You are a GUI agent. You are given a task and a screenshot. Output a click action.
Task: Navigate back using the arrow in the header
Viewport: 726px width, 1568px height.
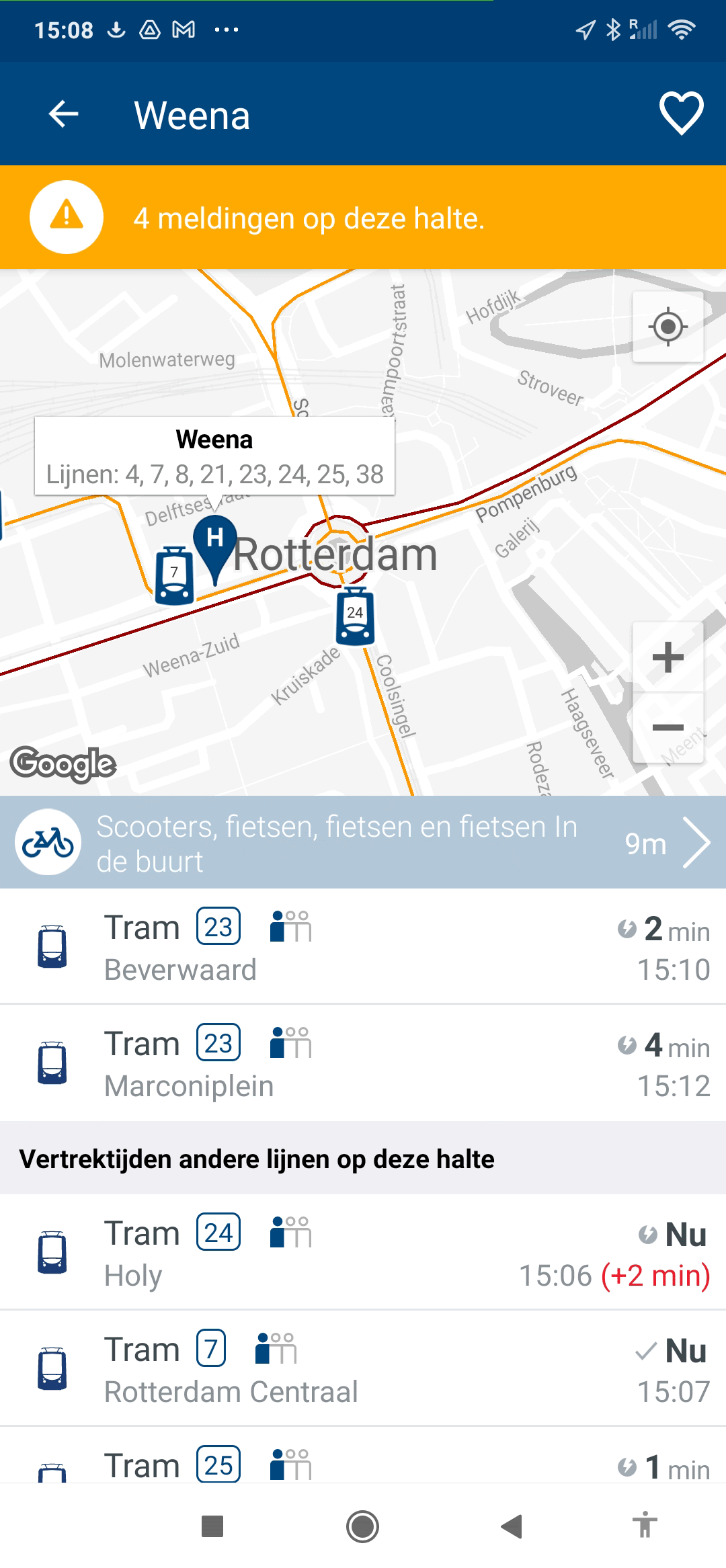(x=61, y=114)
